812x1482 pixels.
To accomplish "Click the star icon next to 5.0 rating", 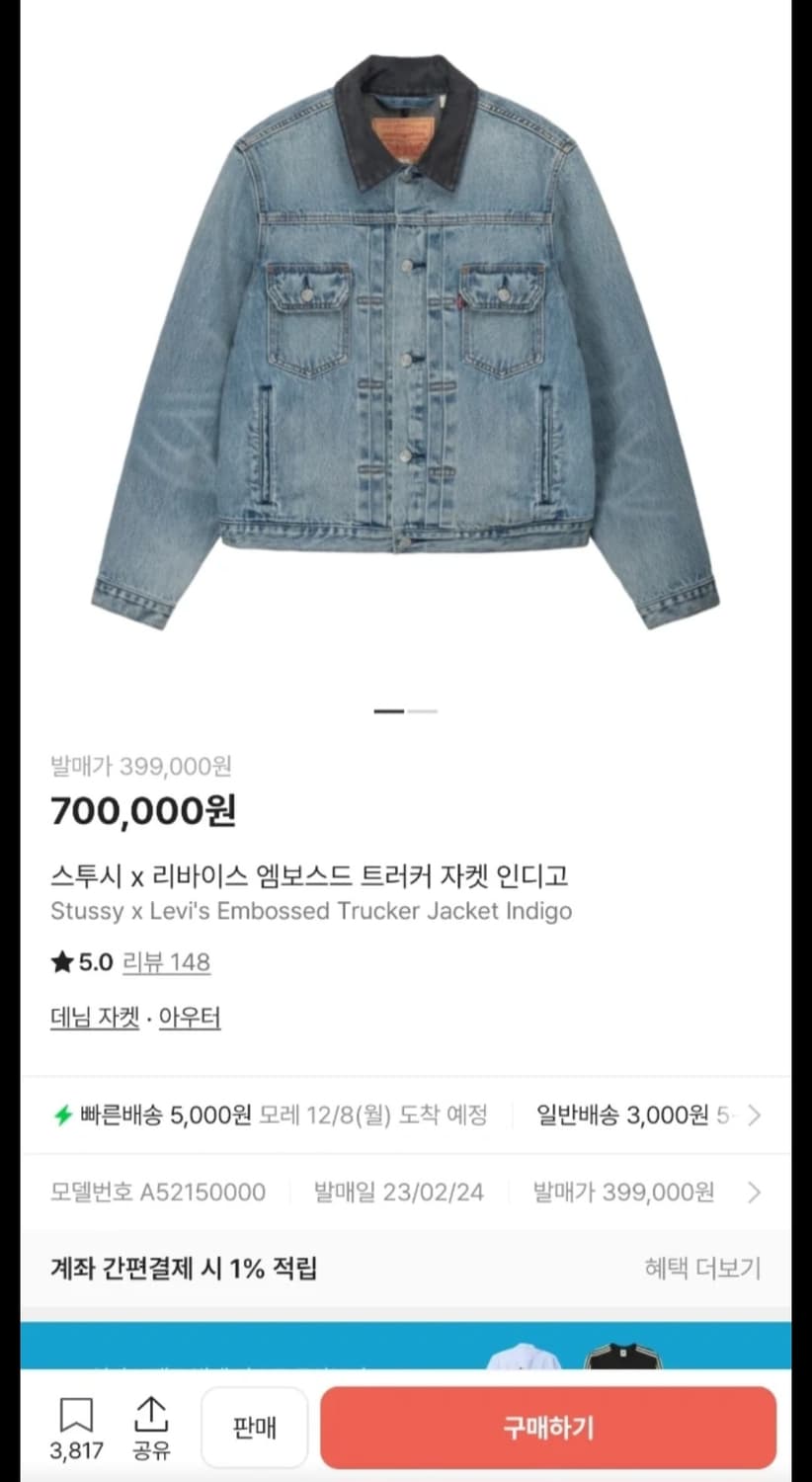I will click(61, 961).
